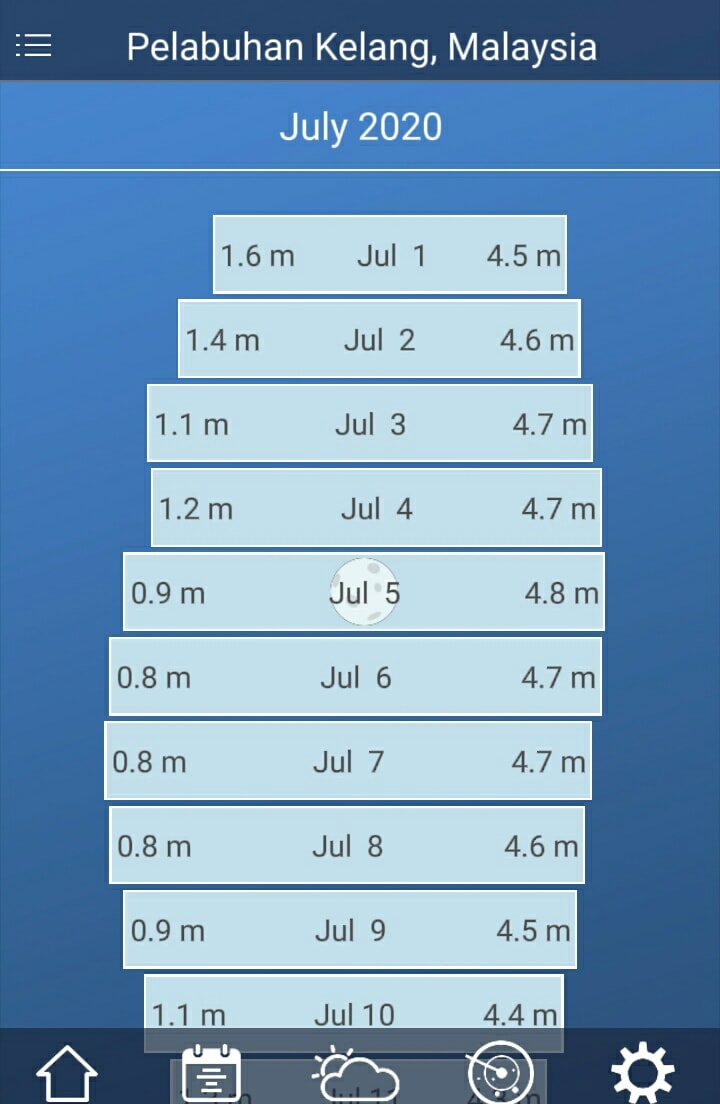
Task: Open the radar map tab
Action: [500, 1073]
